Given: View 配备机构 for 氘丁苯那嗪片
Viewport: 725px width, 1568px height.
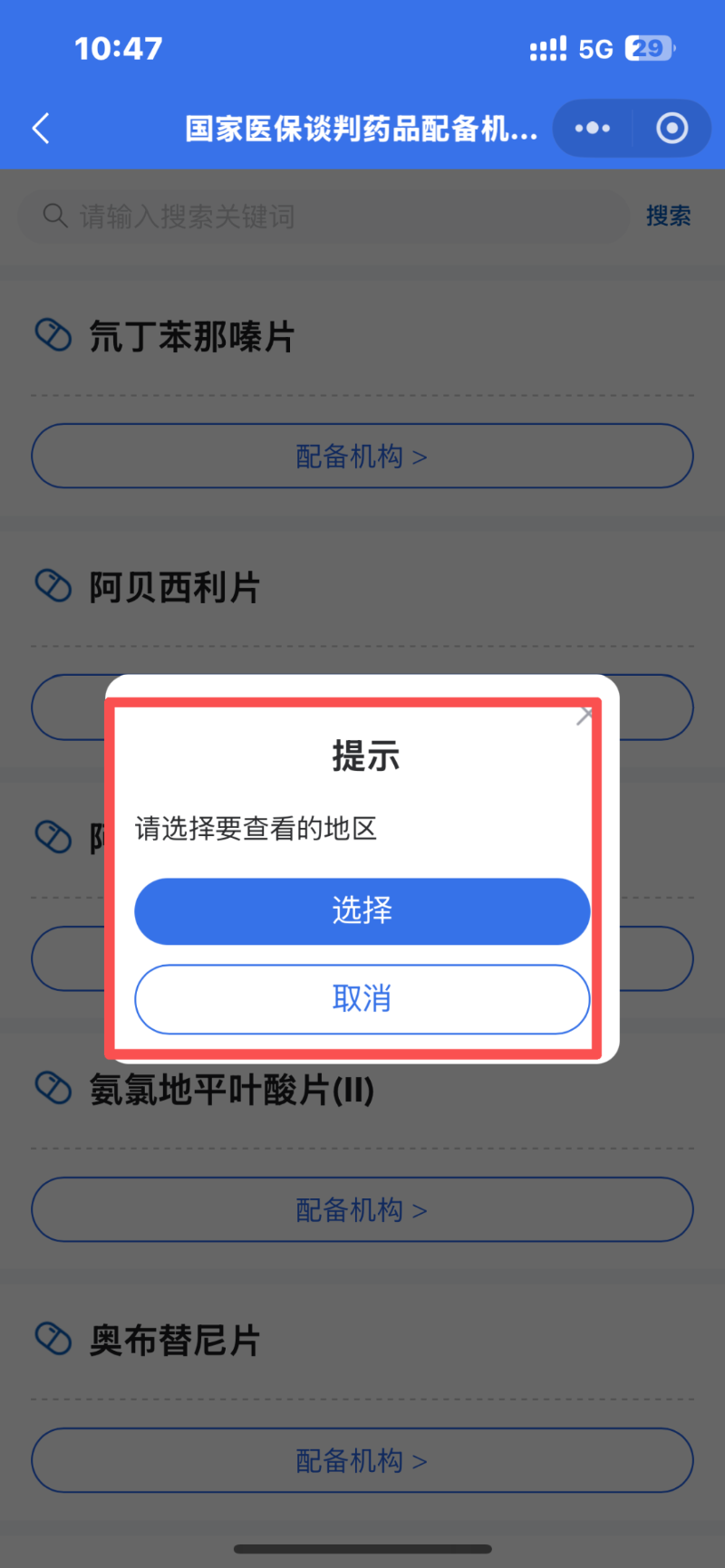Looking at the screenshot, I should coord(362,456).
